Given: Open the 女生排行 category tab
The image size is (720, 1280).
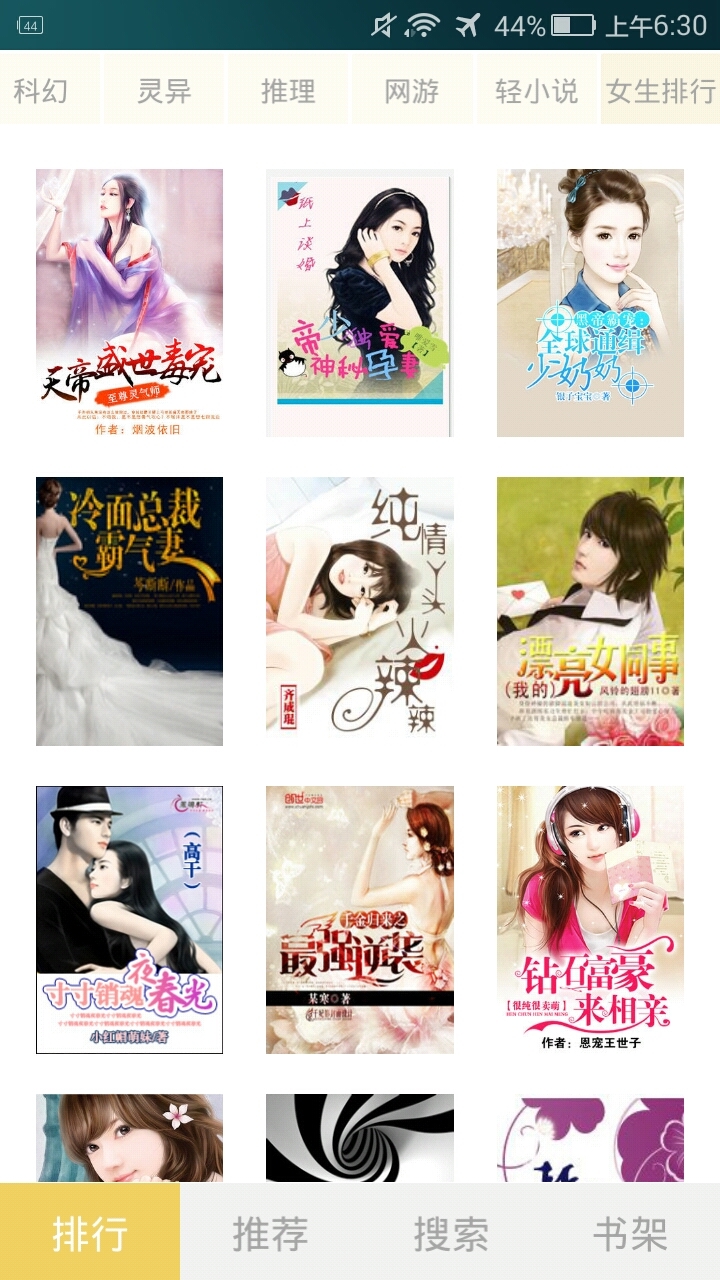Looking at the screenshot, I should pyautogui.click(x=660, y=91).
